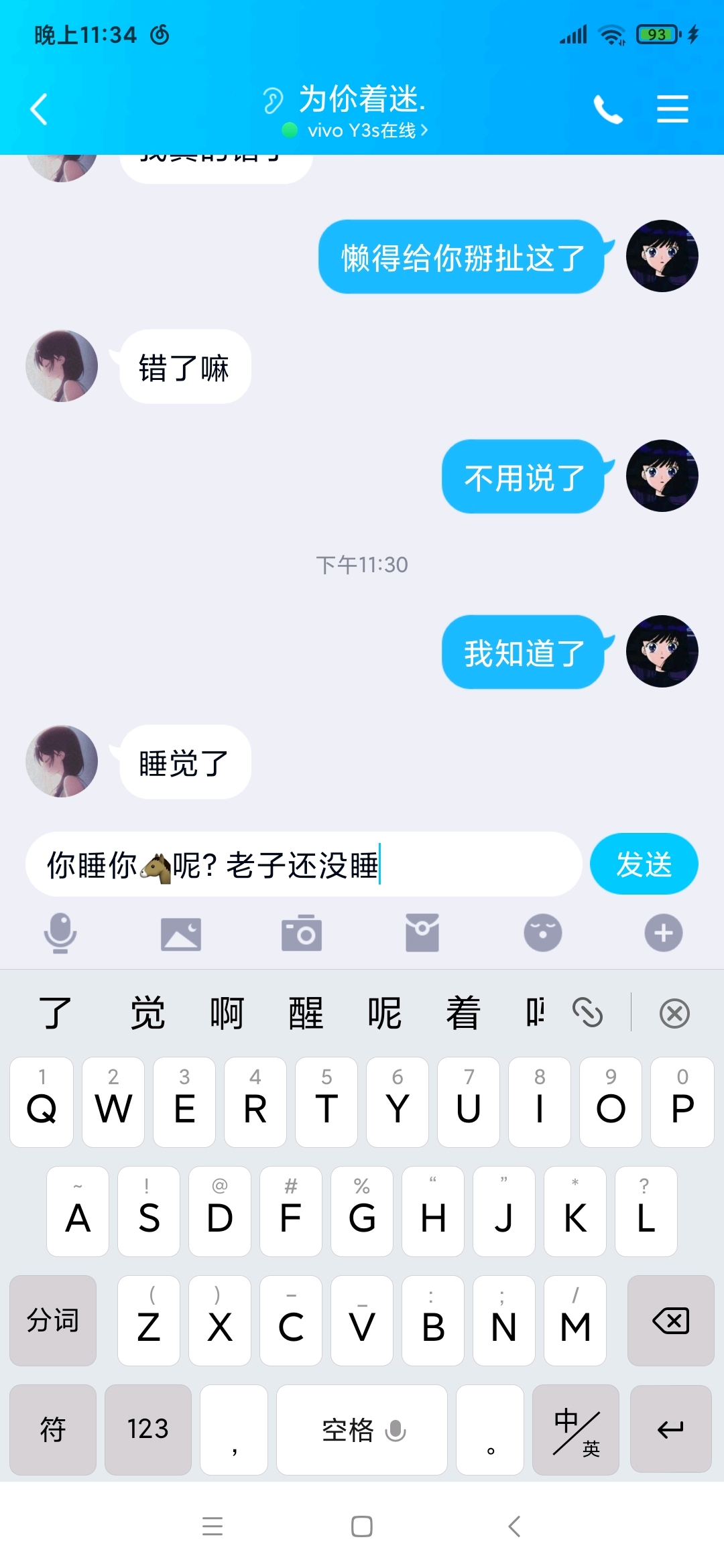Send a red packet
The height and width of the screenshot is (1568, 724).
pos(422,933)
